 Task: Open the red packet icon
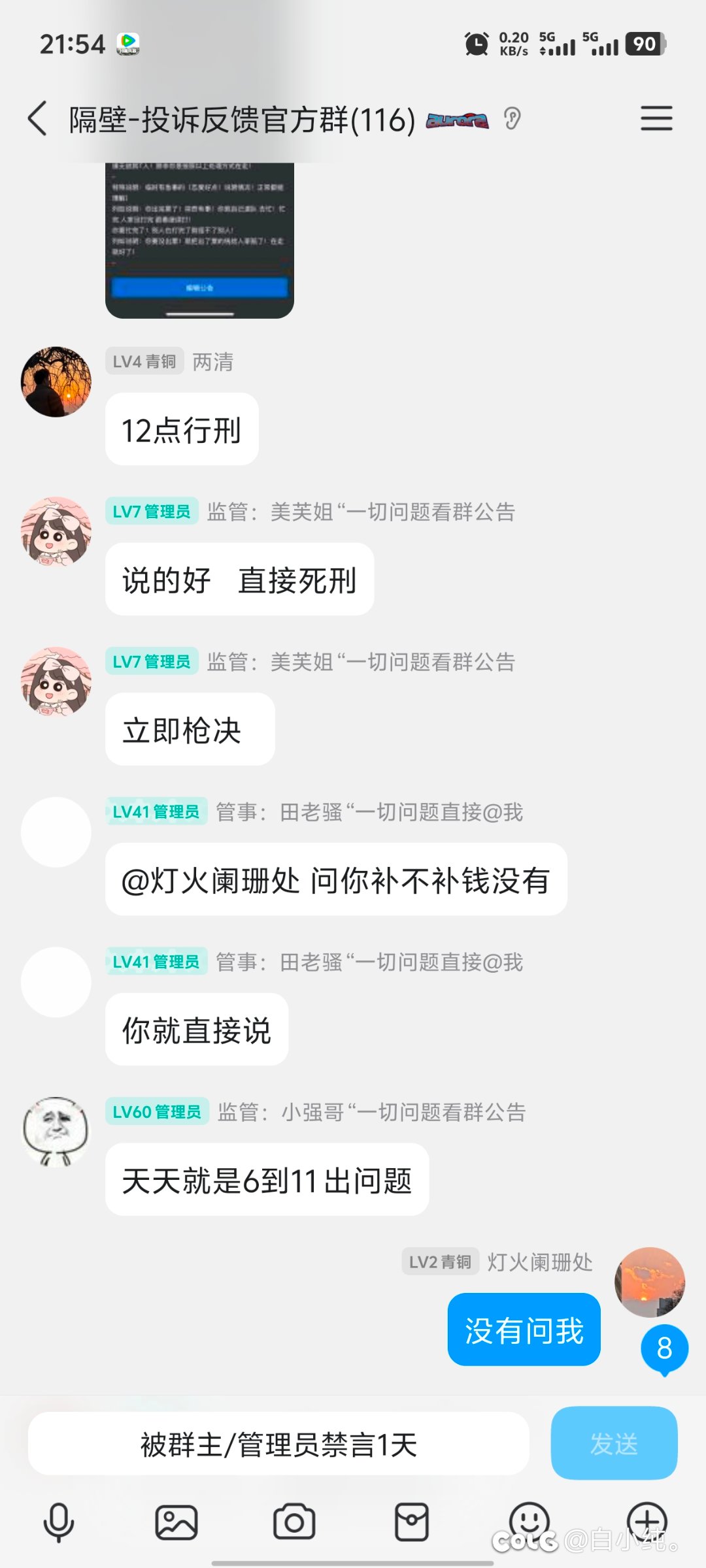(412, 1522)
